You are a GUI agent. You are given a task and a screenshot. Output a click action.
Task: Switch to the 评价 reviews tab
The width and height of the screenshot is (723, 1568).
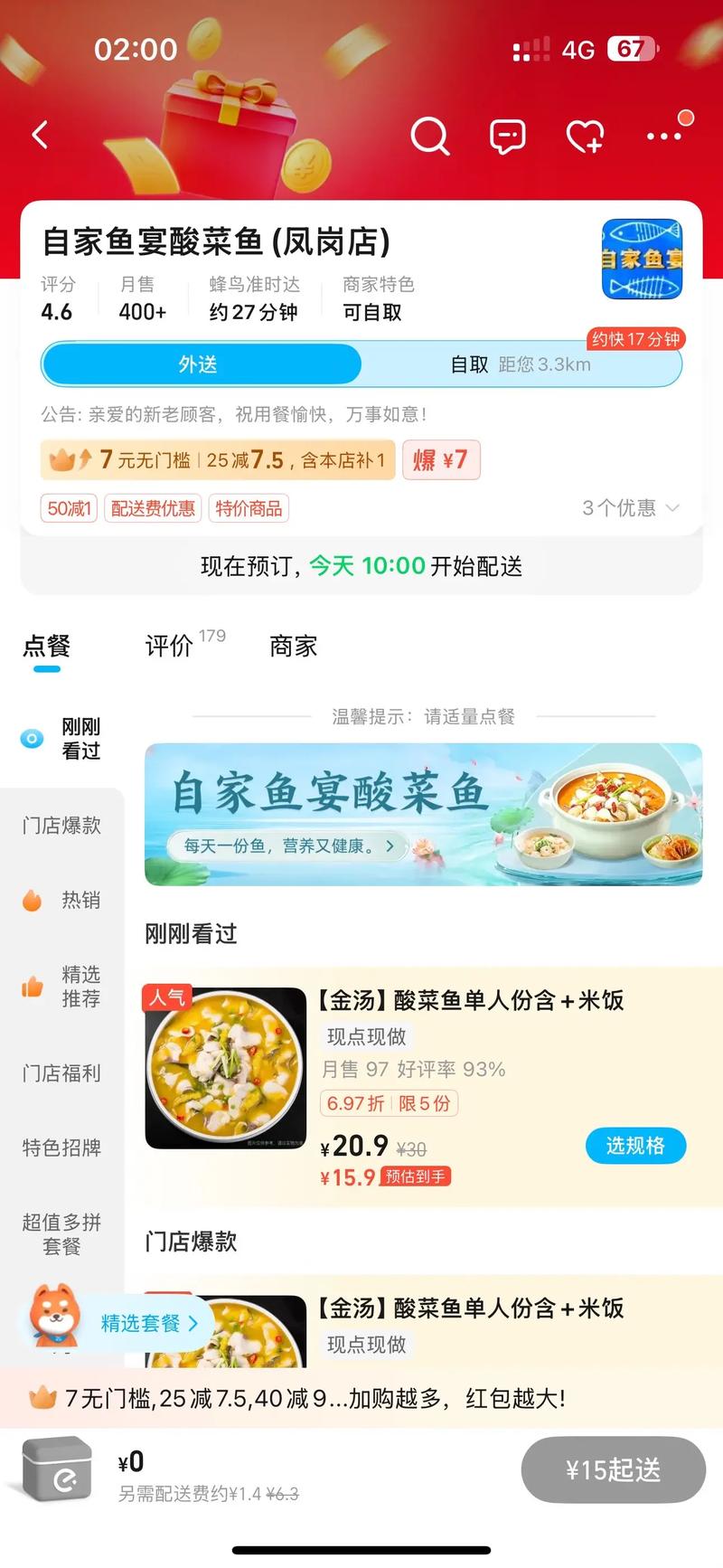[x=166, y=646]
